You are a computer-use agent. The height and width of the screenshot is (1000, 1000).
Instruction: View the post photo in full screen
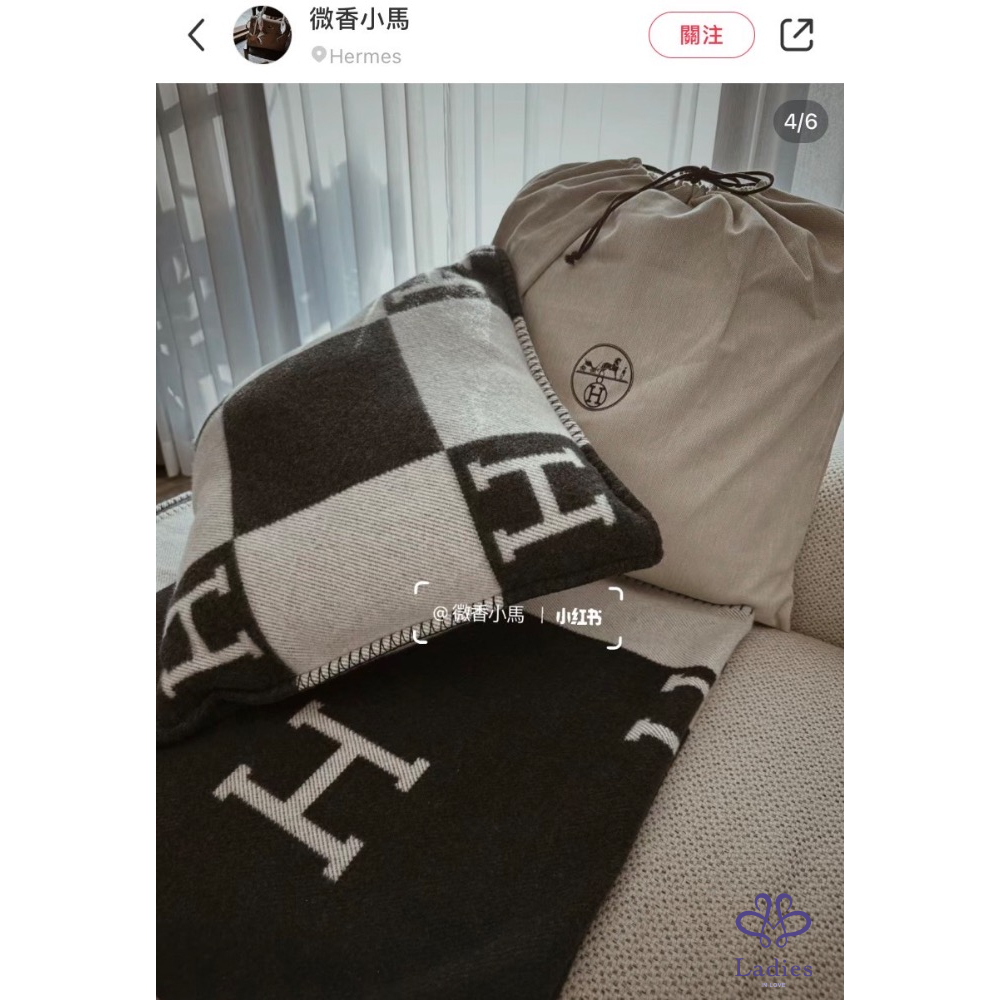coord(499,541)
